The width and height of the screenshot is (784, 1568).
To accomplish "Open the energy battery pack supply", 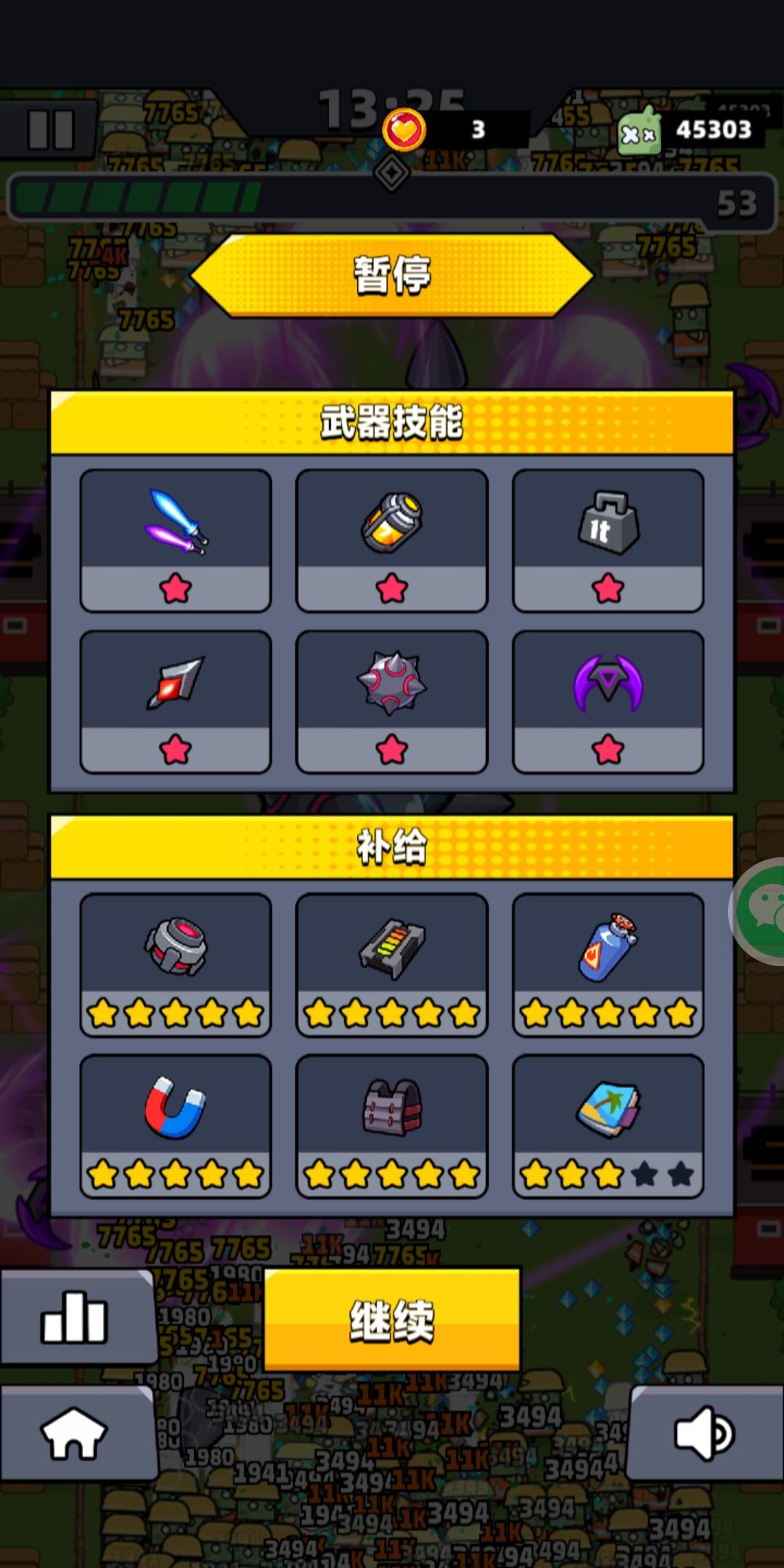I will 392,964.
